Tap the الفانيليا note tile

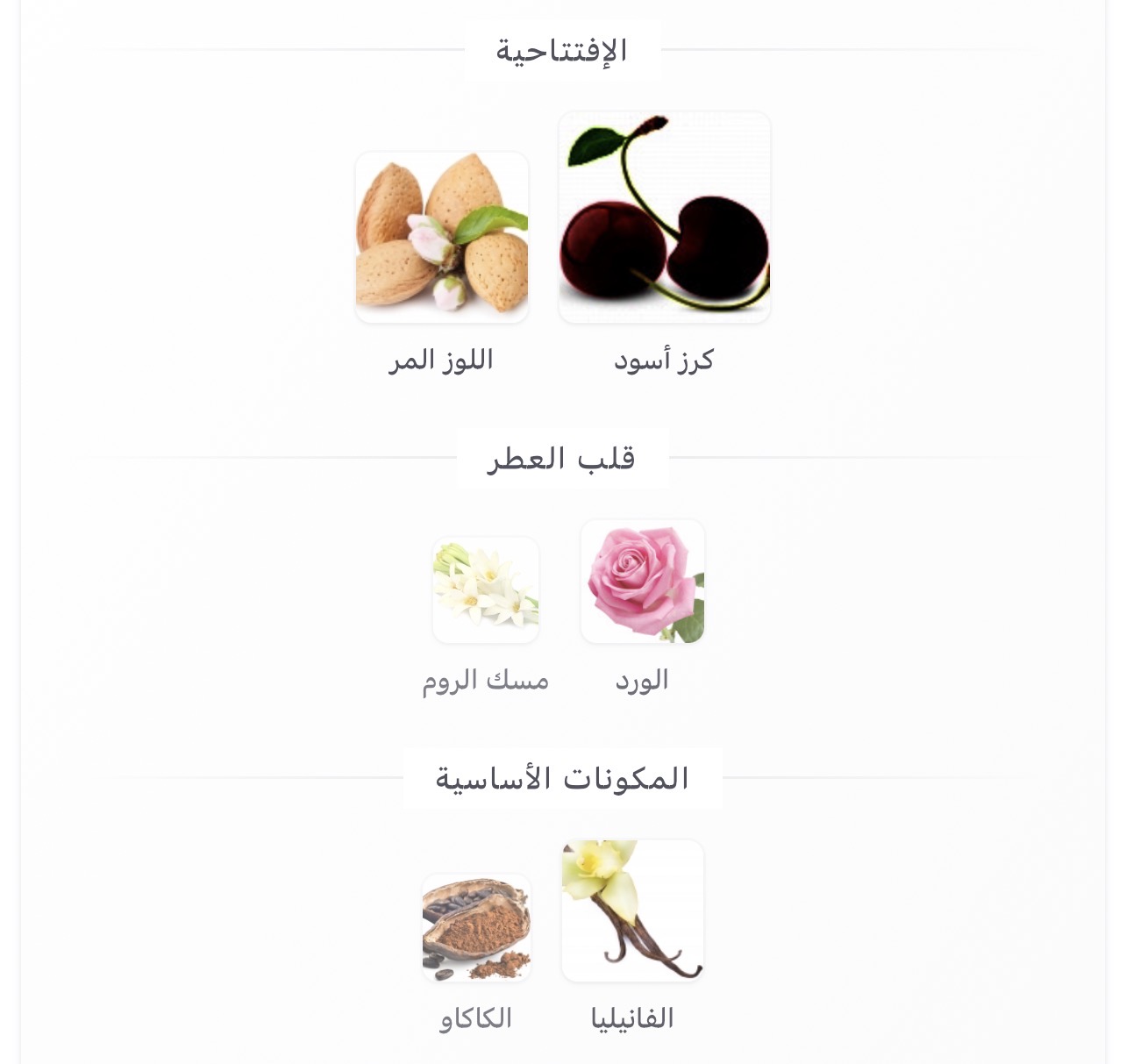(x=632, y=910)
